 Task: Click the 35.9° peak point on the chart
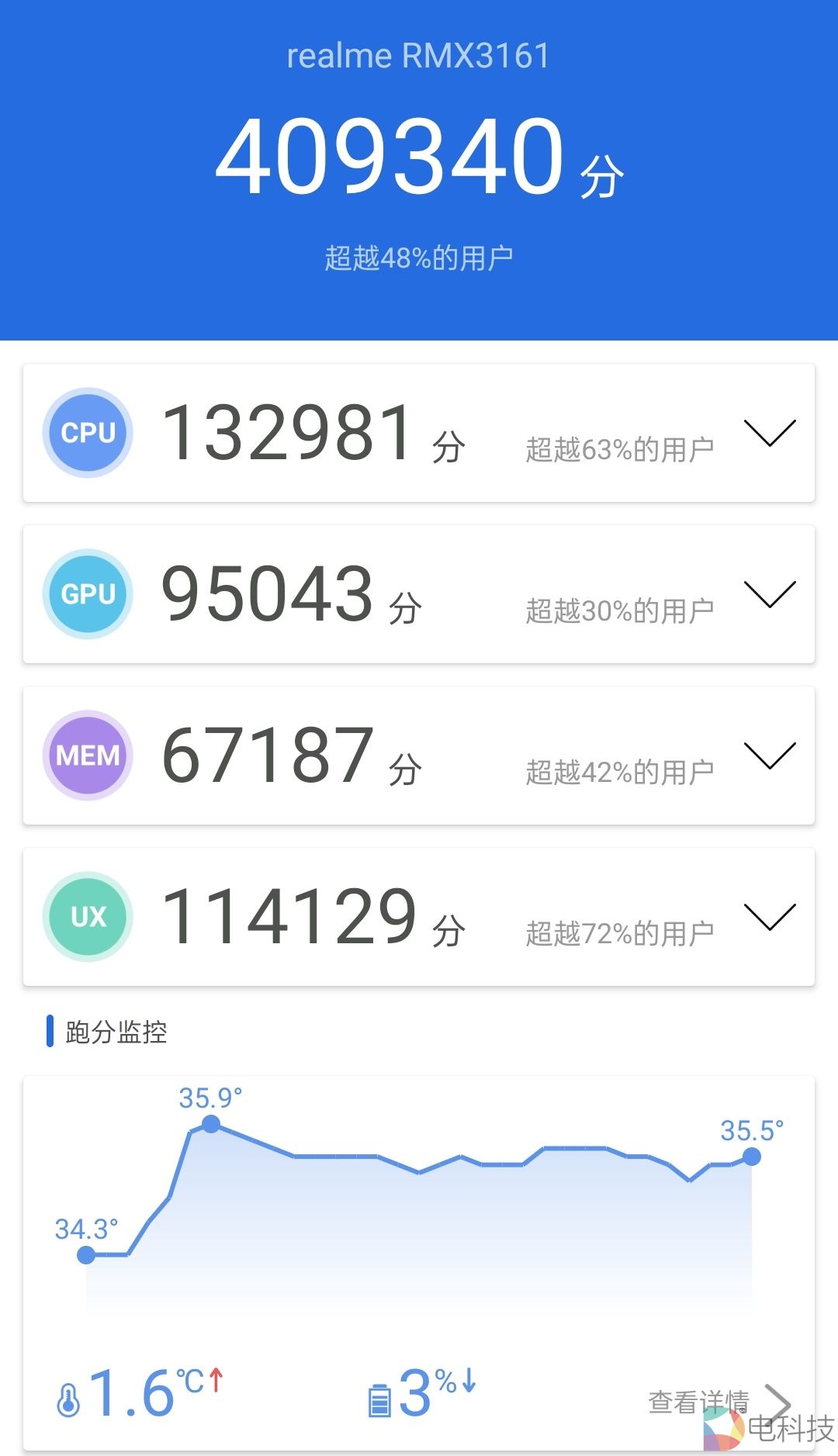tap(211, 1122)
